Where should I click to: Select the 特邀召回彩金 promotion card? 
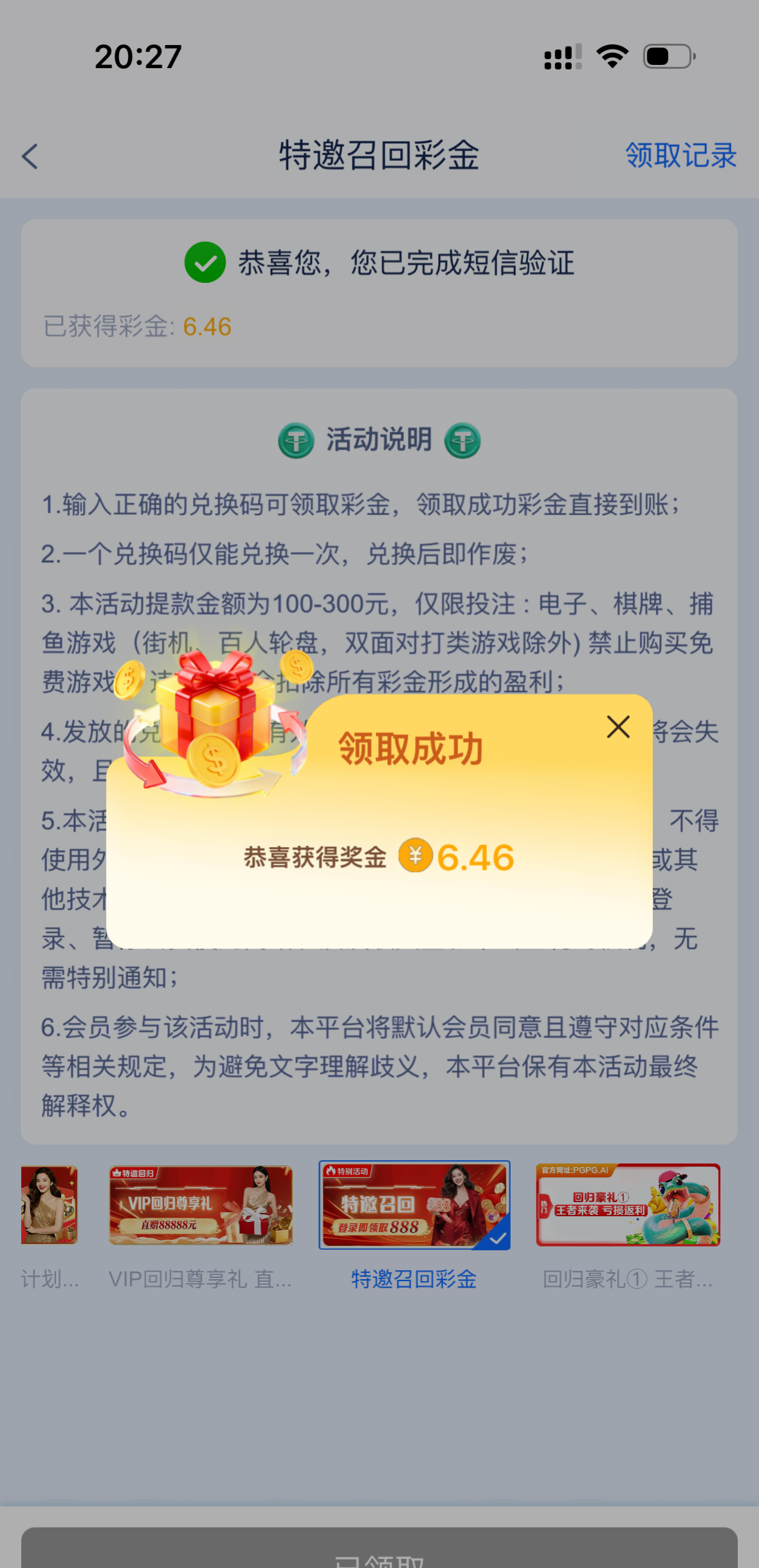(414, 1205)
